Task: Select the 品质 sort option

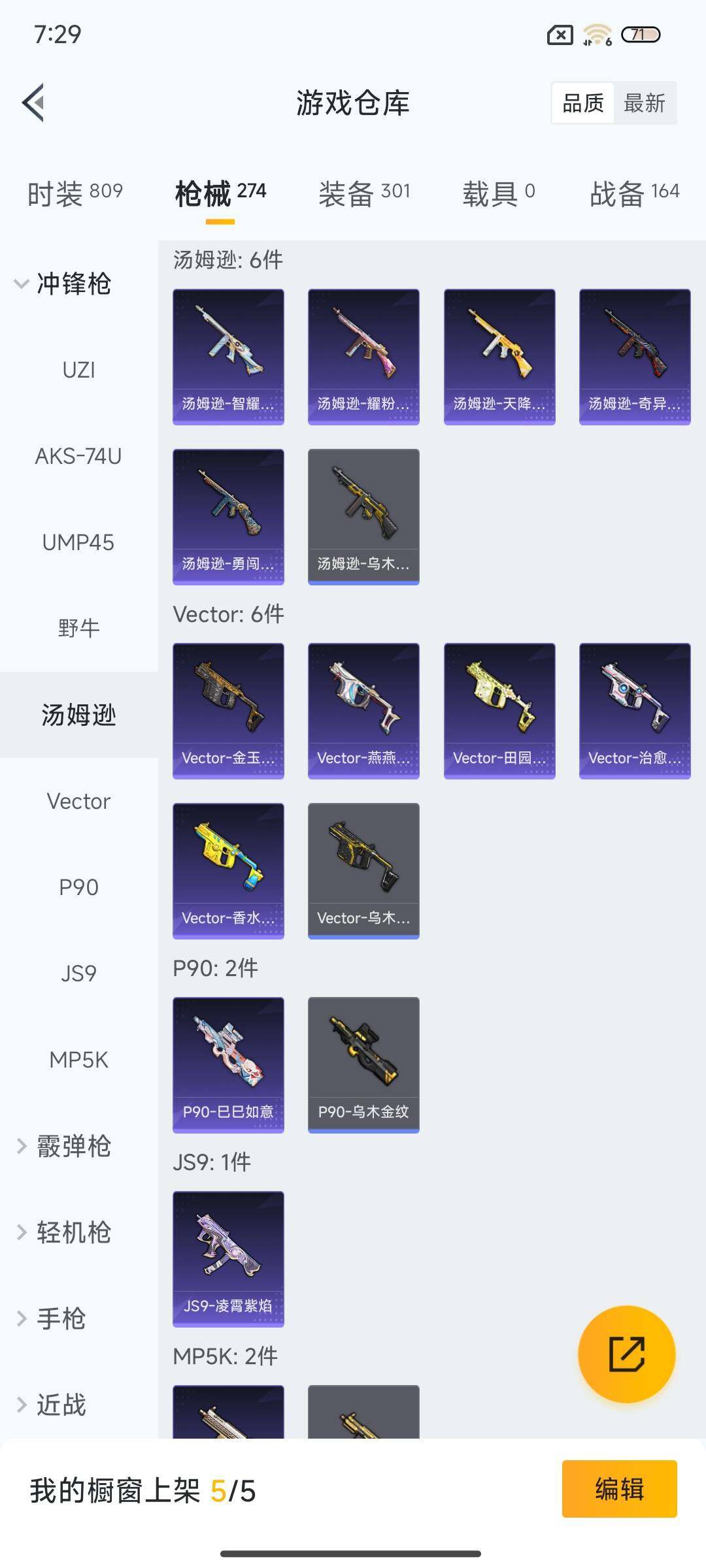Action: click(583, 103)
